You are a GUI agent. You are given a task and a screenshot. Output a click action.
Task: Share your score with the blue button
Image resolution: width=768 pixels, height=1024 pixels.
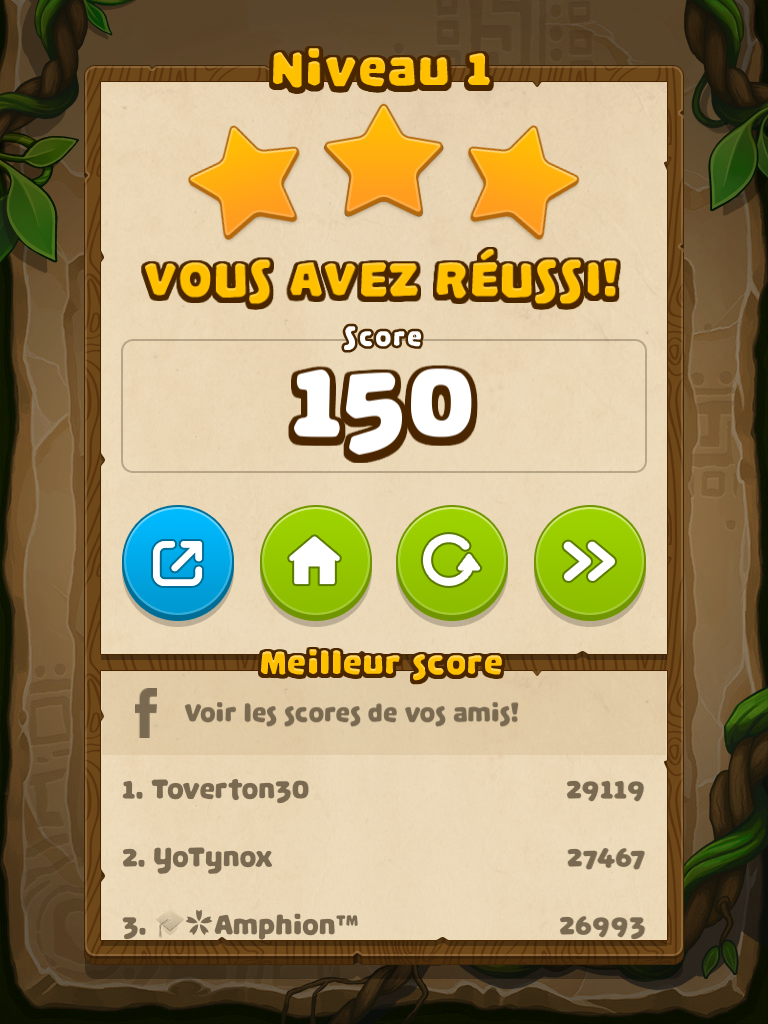(178, 562)
